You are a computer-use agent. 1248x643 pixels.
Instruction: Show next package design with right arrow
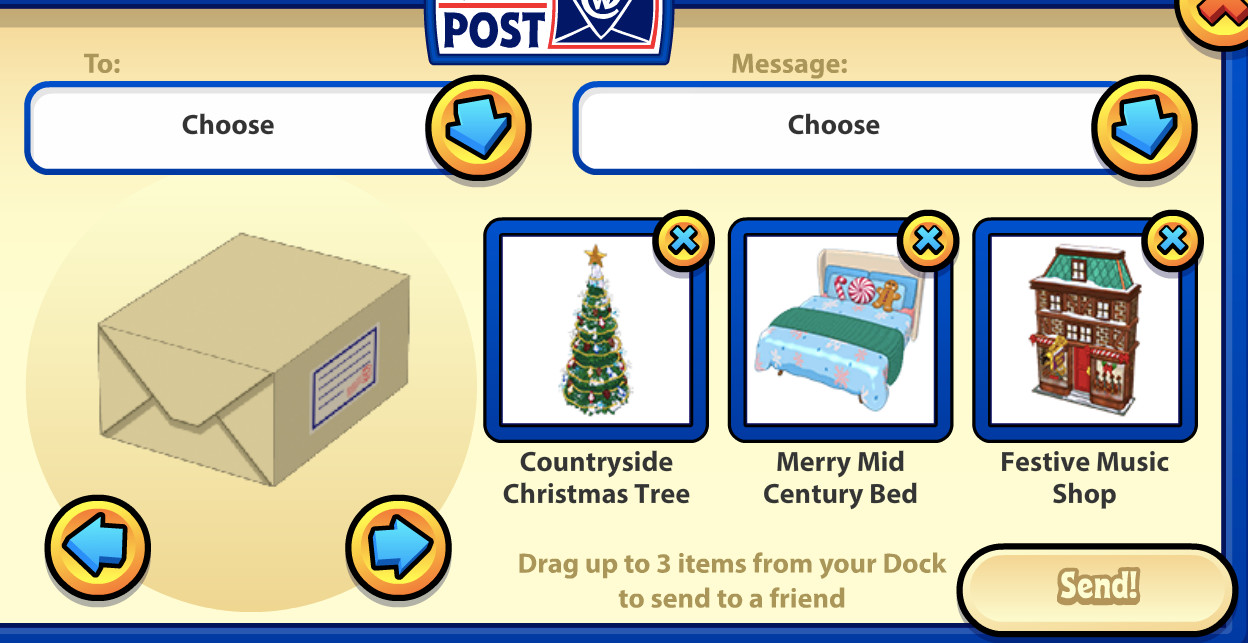(398, 547)
